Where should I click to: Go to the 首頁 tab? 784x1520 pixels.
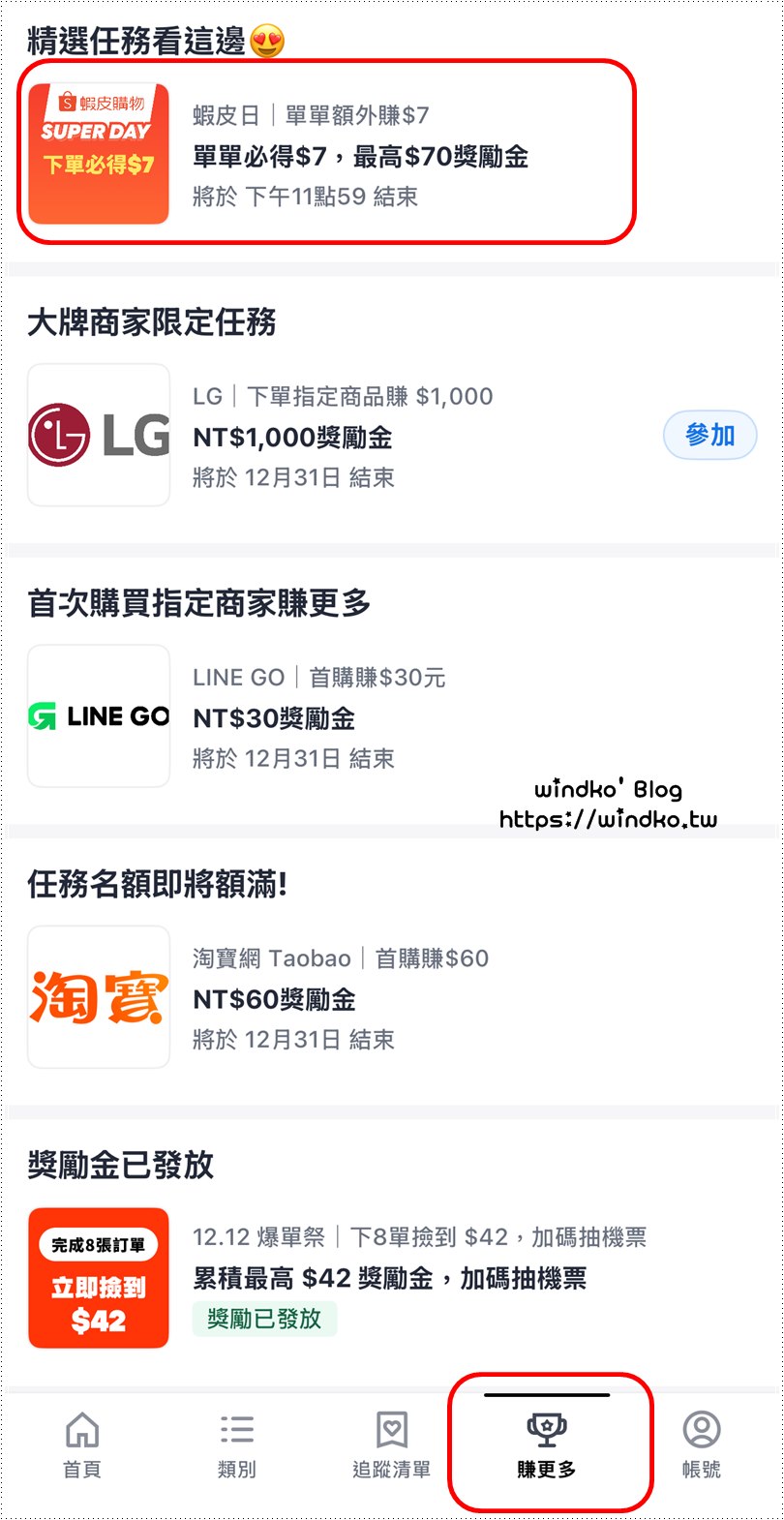coord(82,1445)
